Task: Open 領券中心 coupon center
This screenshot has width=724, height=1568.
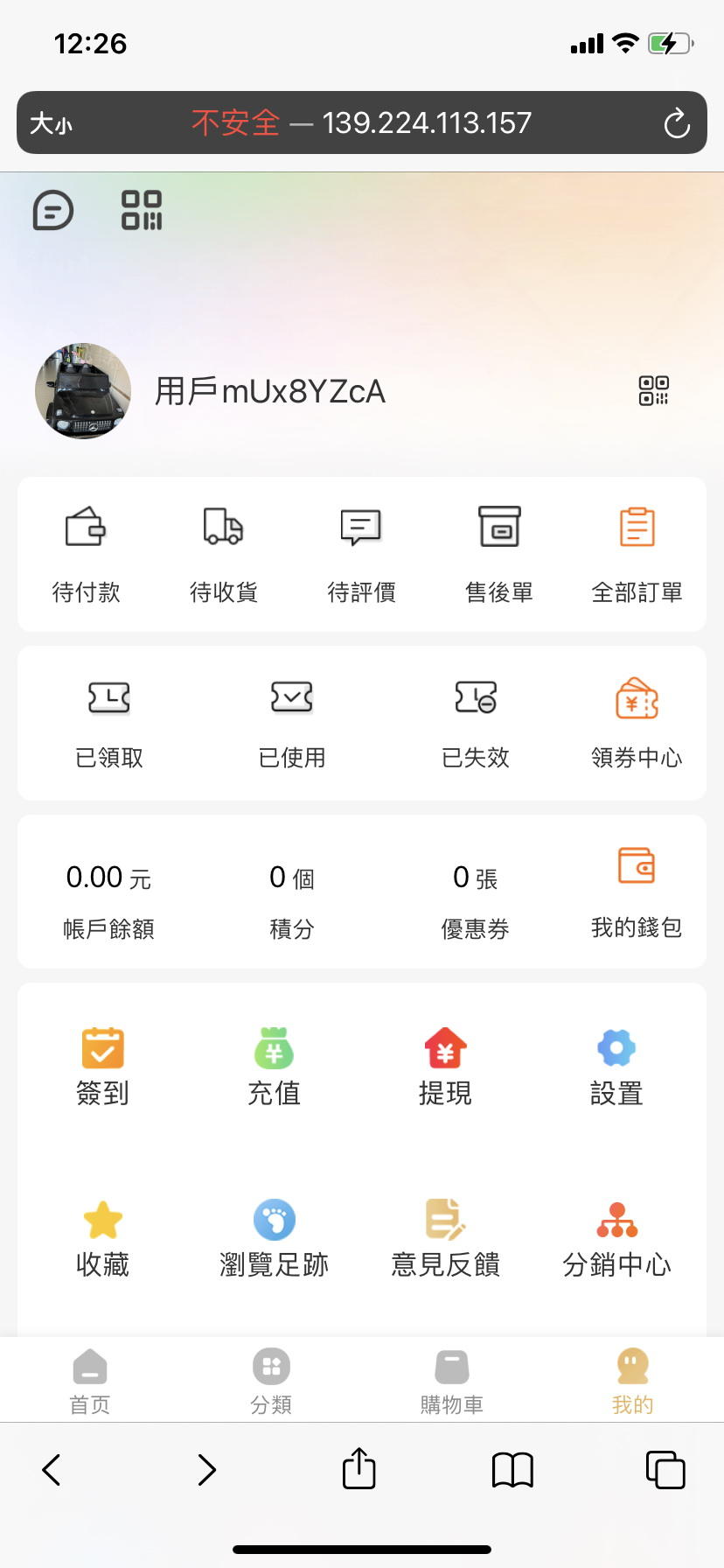Action: tap(637, 723)
